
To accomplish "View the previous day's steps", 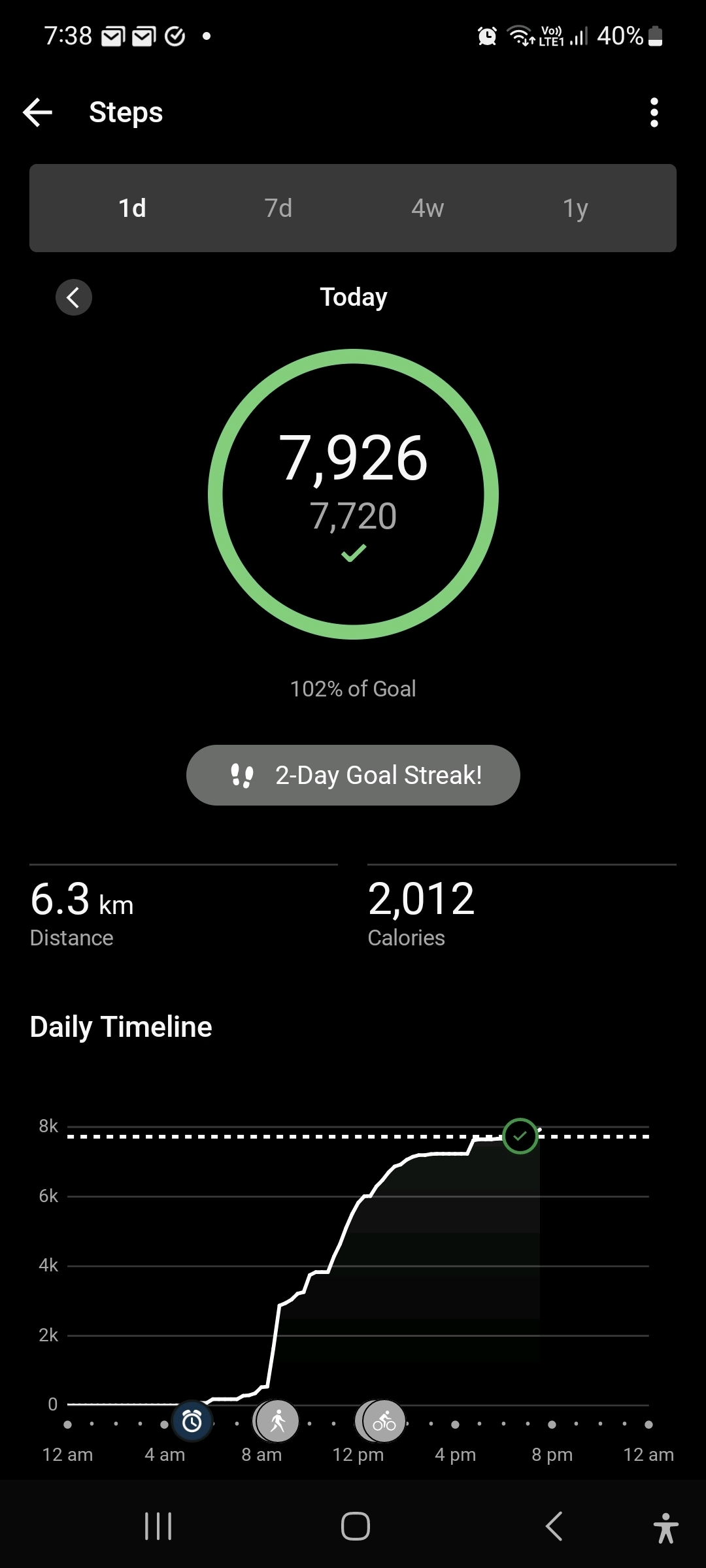I will click(x=74, y=298).
